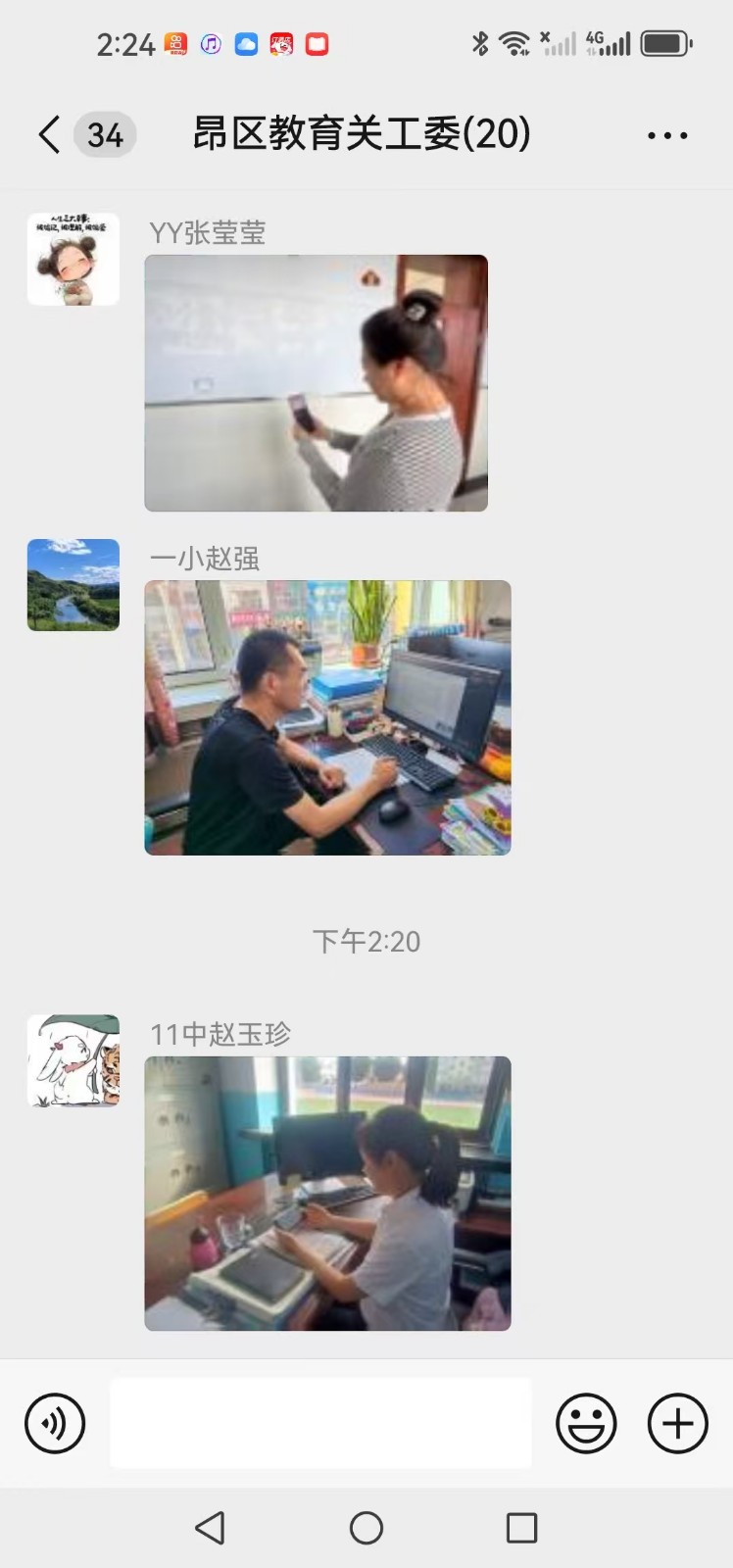733x1568 pixels.
Task: View the photo sent by 一小赵强
Action: [327, 717]
